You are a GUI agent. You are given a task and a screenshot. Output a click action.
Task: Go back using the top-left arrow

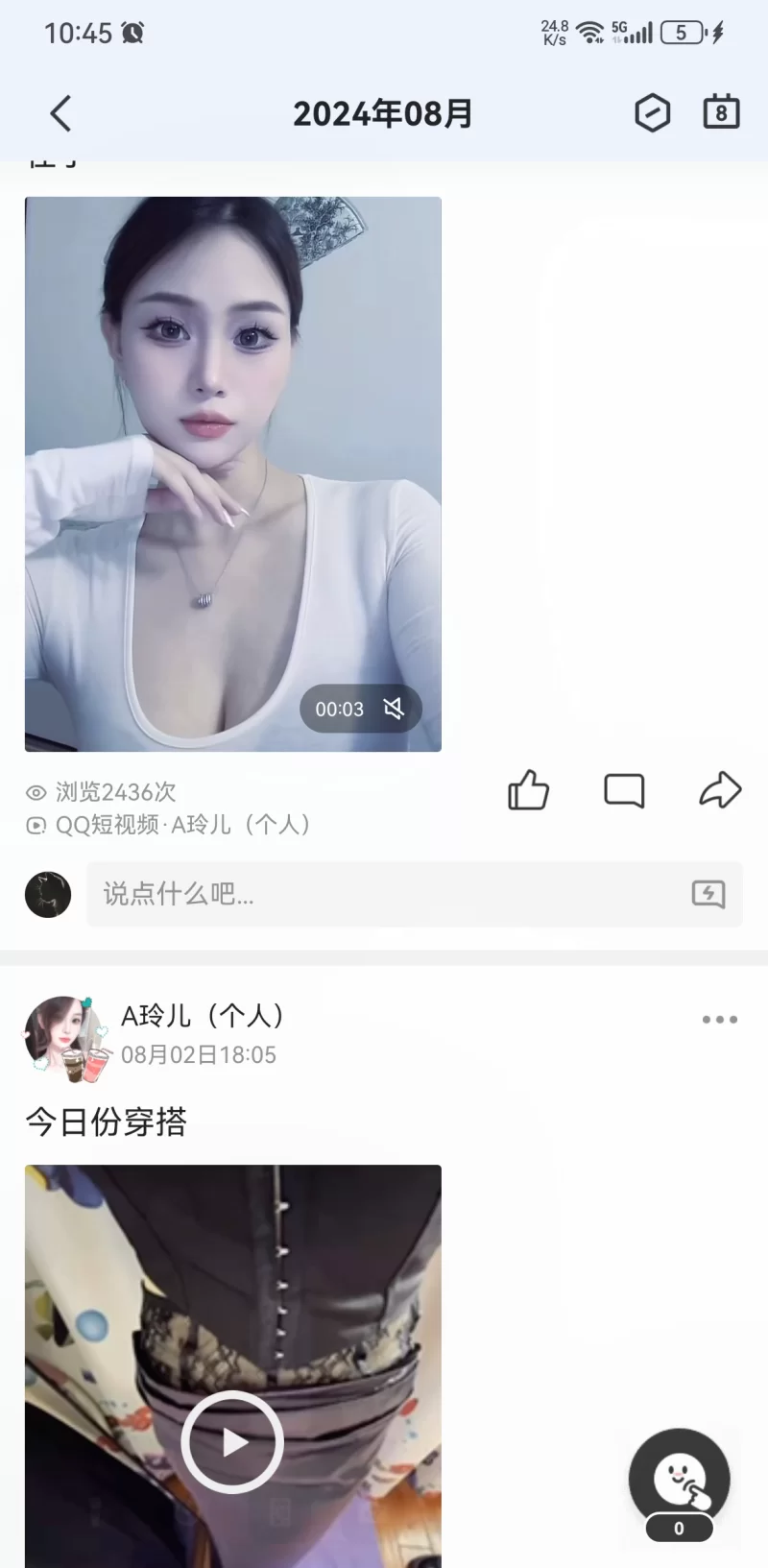click(x=60, y=114)
